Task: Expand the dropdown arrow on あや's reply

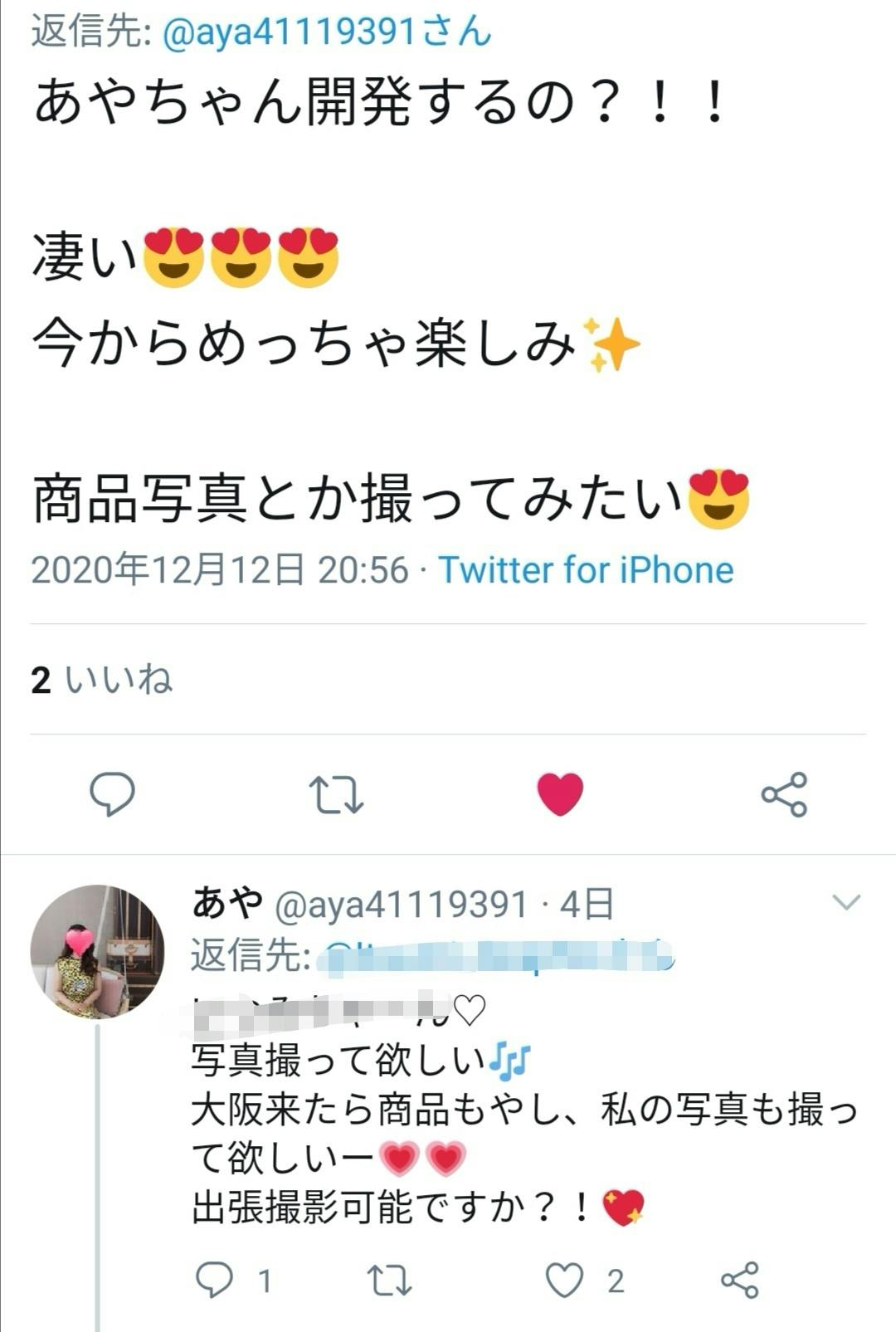Action: click(846, 903)
